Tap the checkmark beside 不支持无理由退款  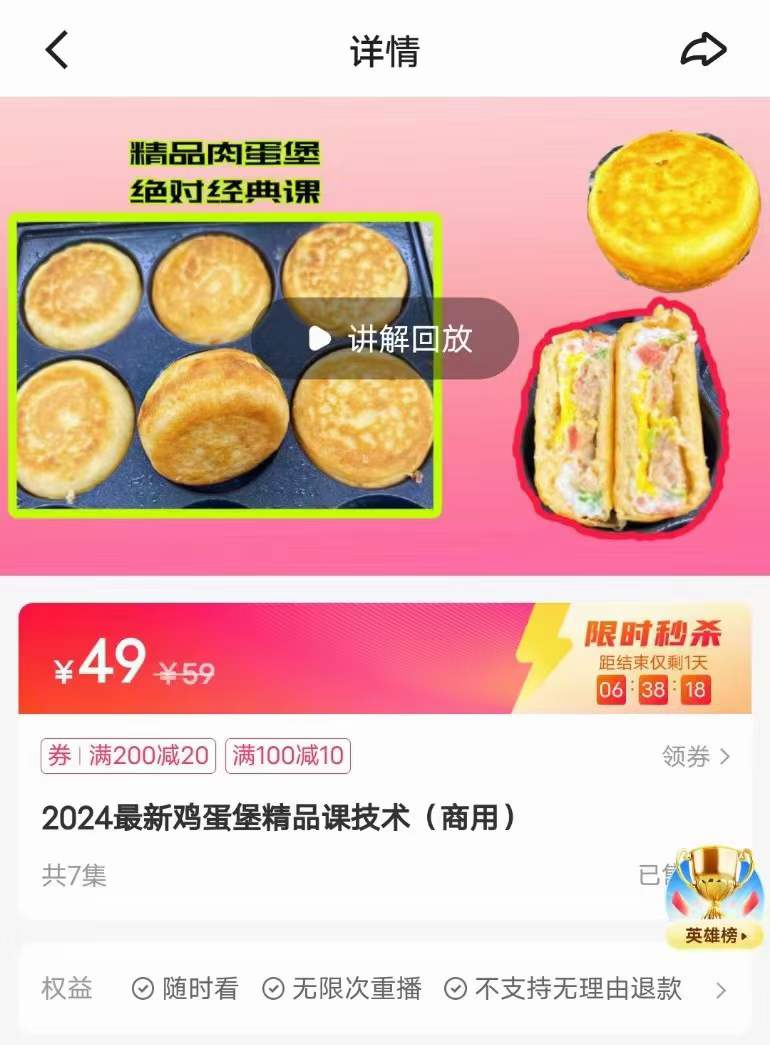(x=458, y=988)
